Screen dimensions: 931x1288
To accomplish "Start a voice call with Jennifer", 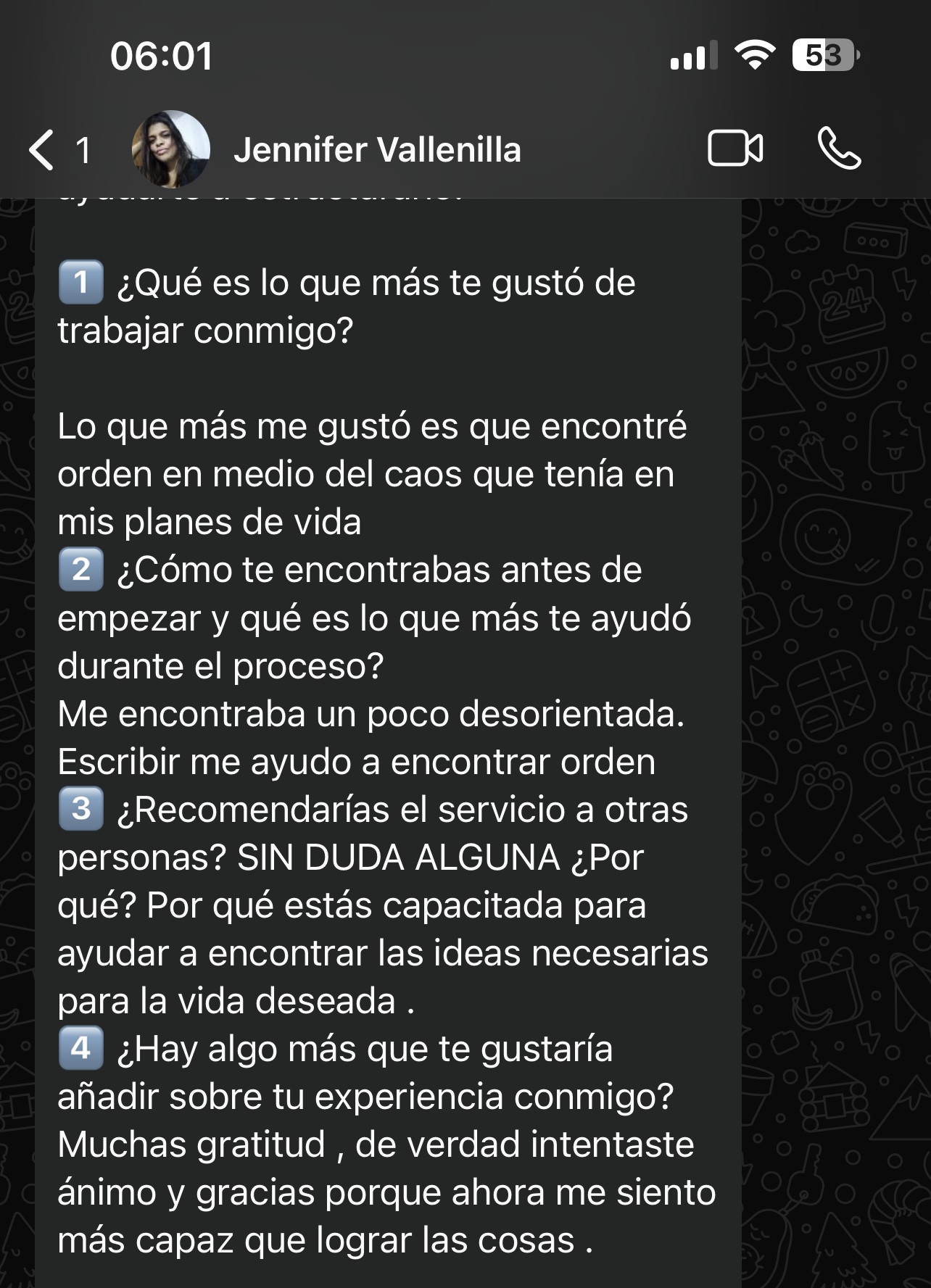I will [839, 149].
